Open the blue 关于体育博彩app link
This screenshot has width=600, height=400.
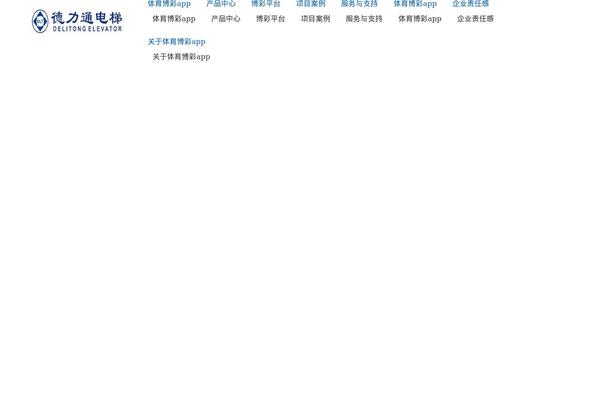(x=176, y=42)
